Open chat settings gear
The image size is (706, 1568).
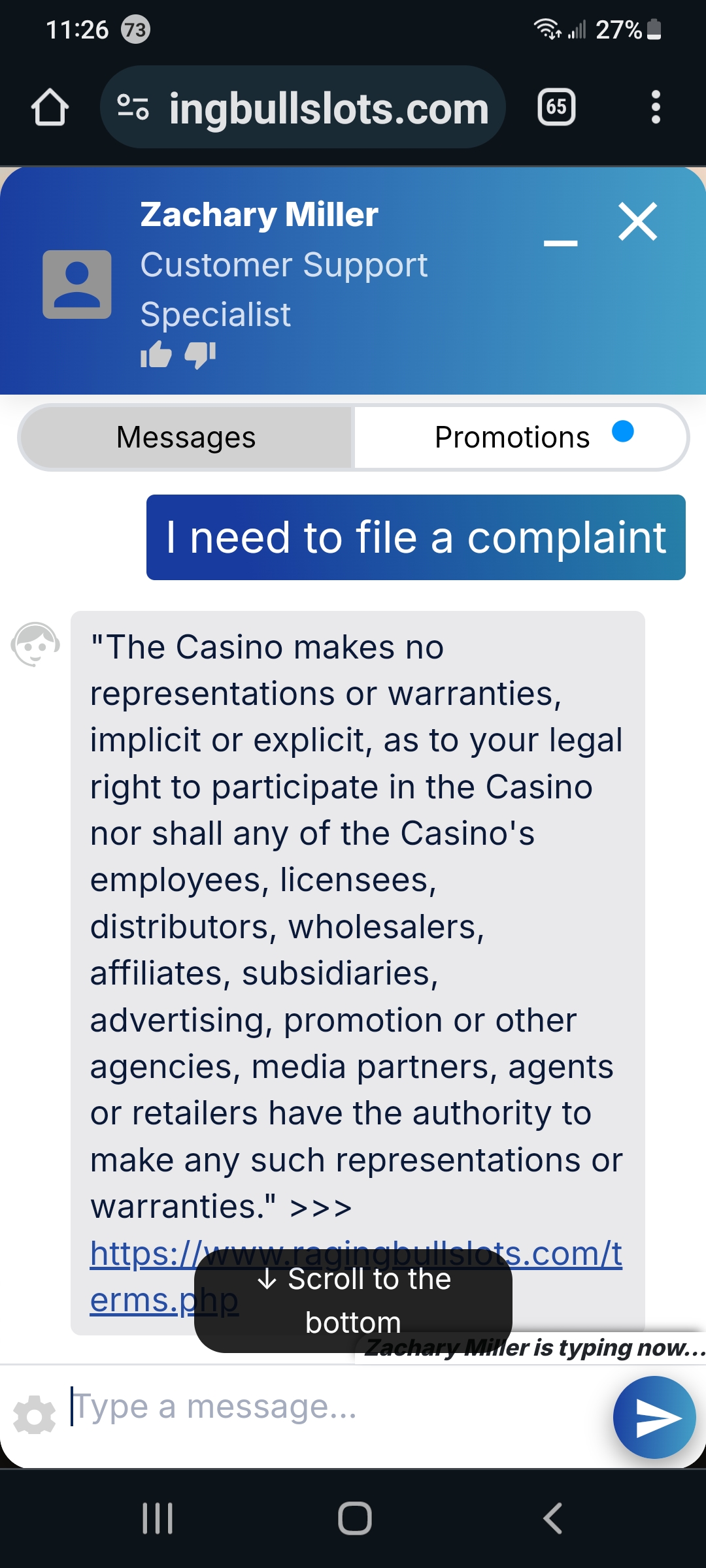pos(34,1416)
